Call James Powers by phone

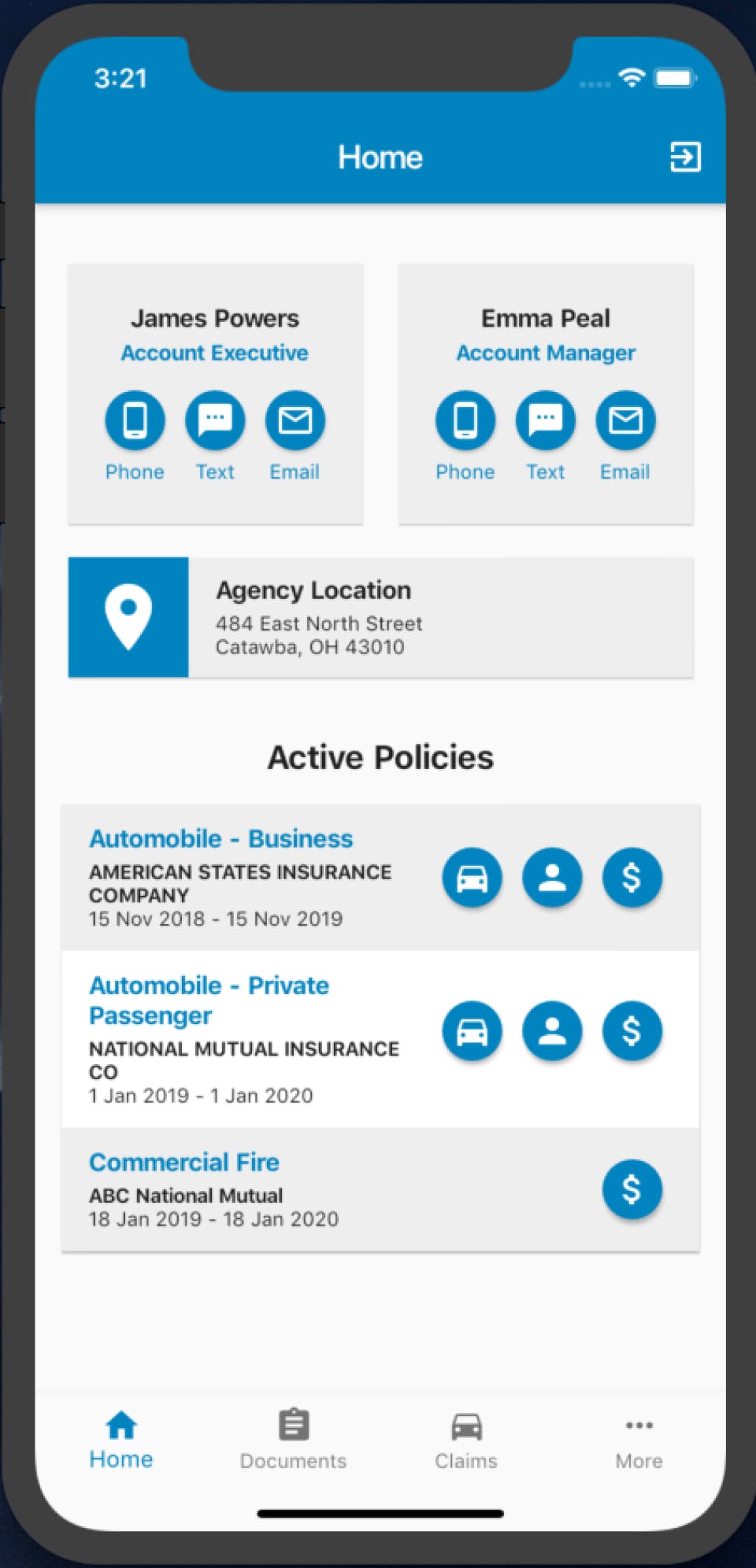pyautogui.click(x=135, y=420)
